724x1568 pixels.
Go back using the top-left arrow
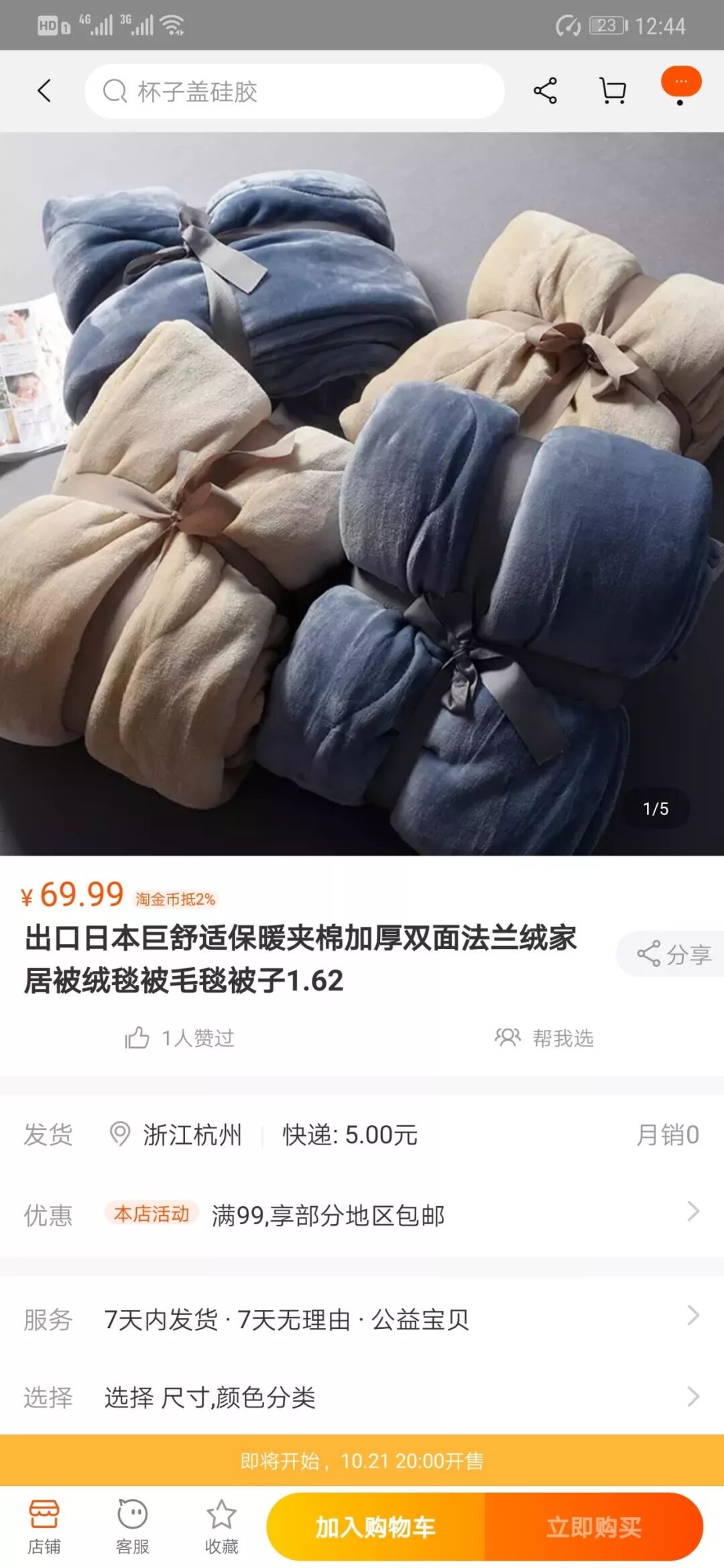pyautogui.click(x=44, y=90)
